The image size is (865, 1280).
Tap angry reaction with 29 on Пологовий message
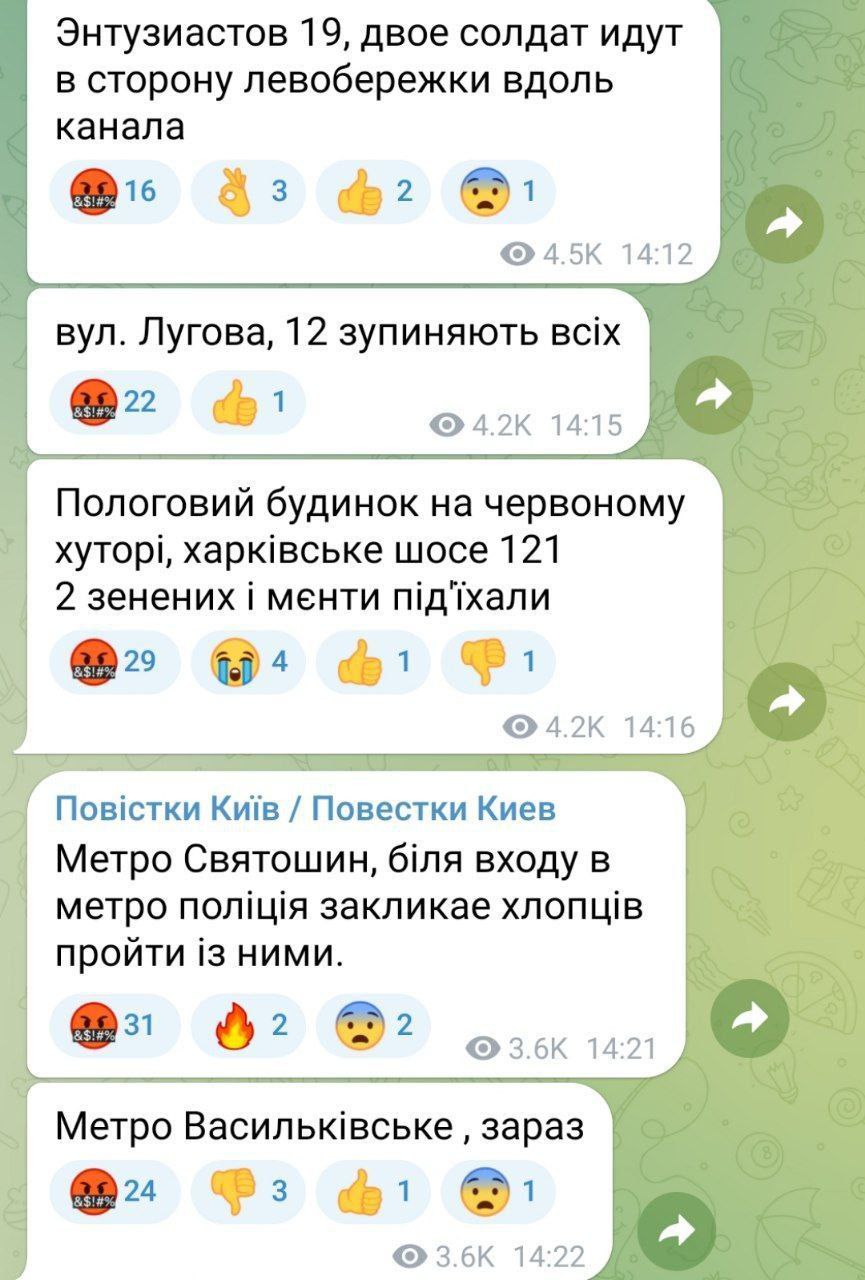(x=115, y=664)
